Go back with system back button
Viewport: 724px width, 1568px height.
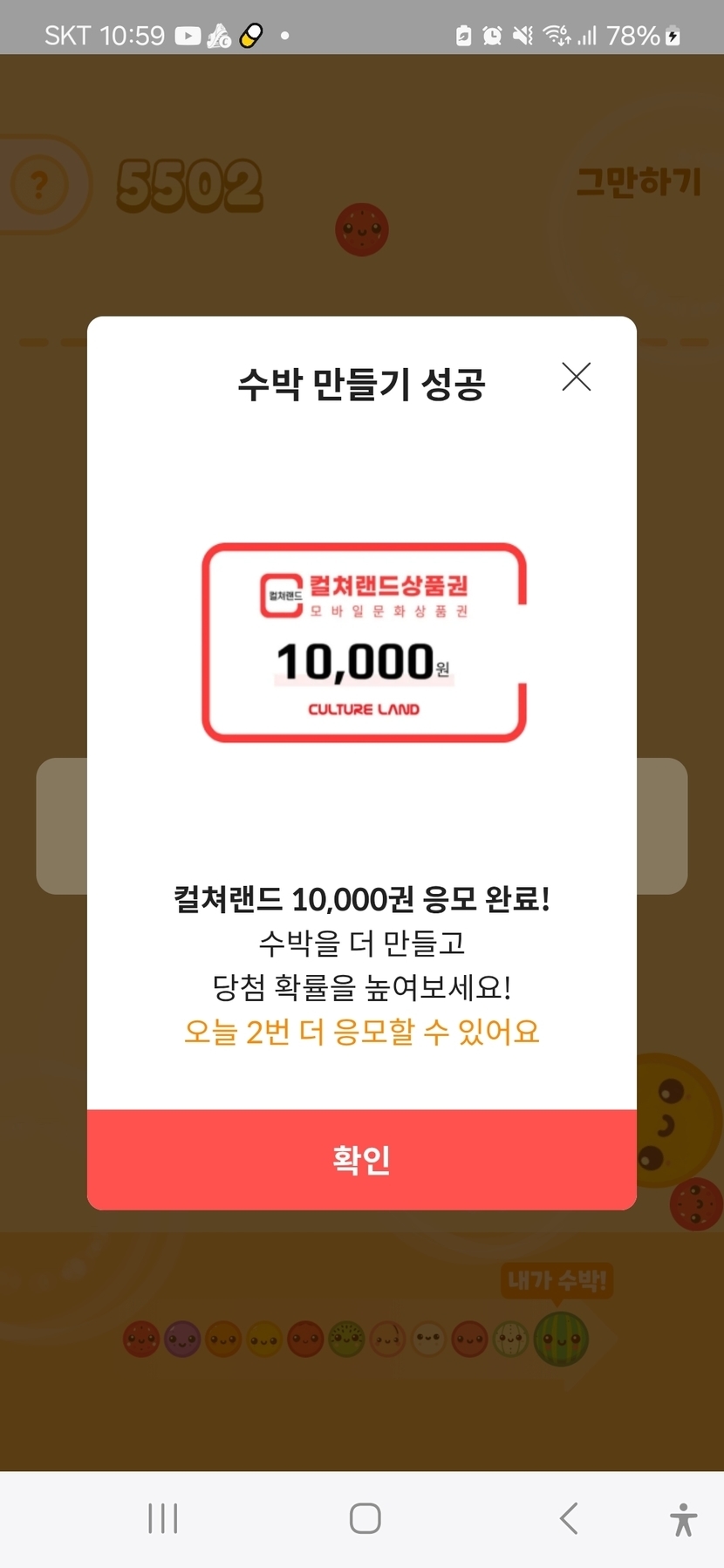[569, 1518]
